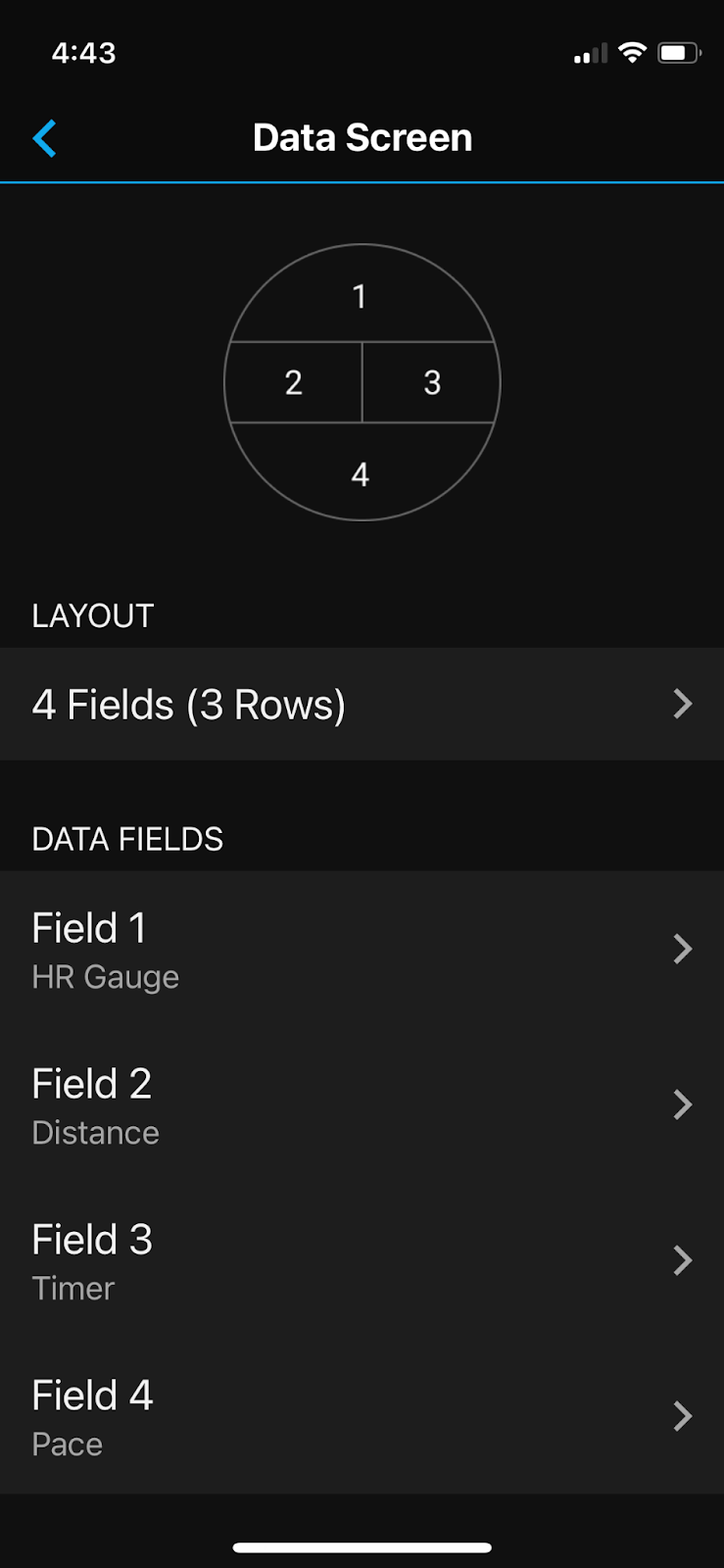724x1568 pixels.
Task: Select the Field 3 Timer row
Action: pos(362,1260)
